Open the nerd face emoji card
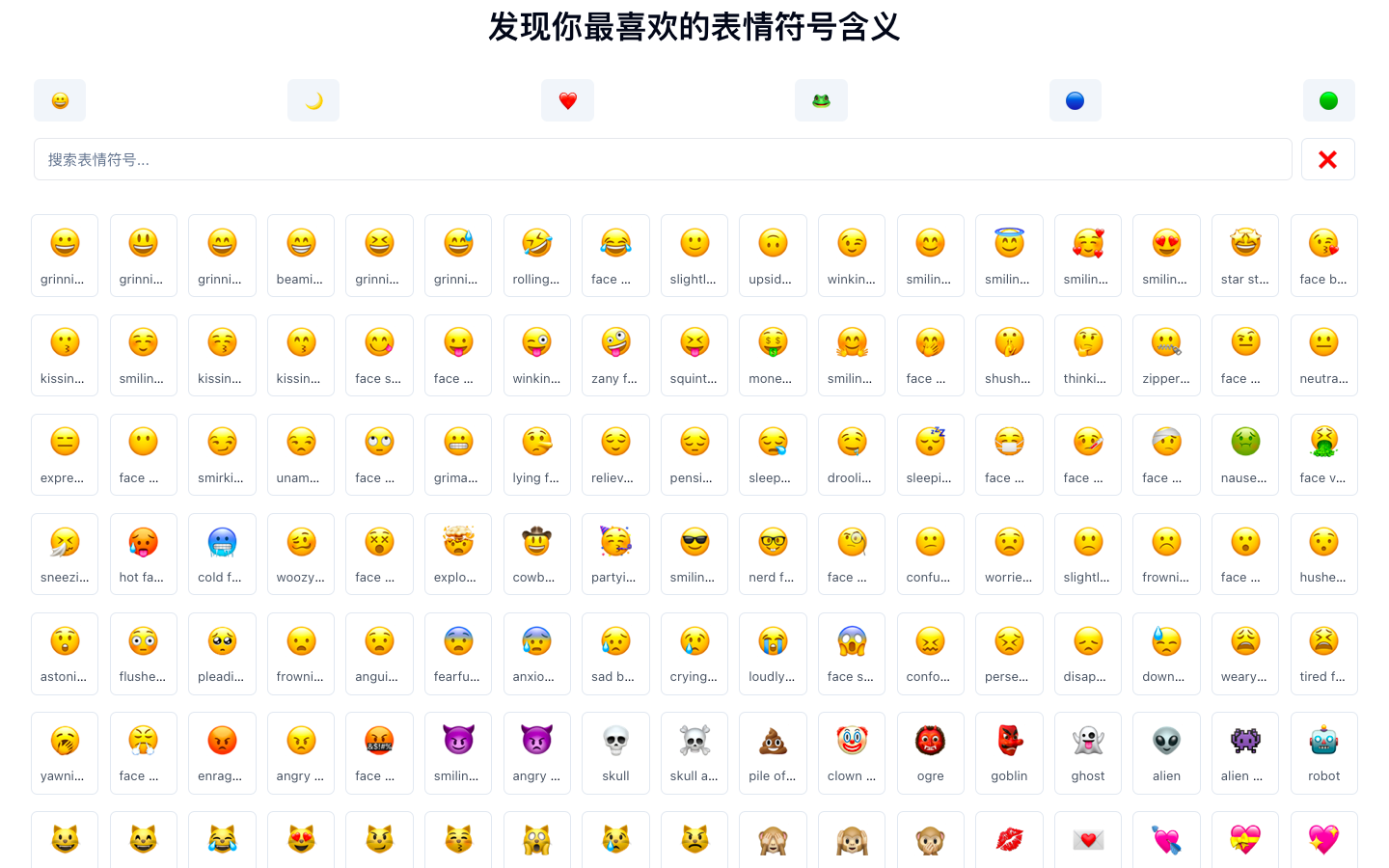This screenshot has width=1389, height=868. click(x=773, y=554)
